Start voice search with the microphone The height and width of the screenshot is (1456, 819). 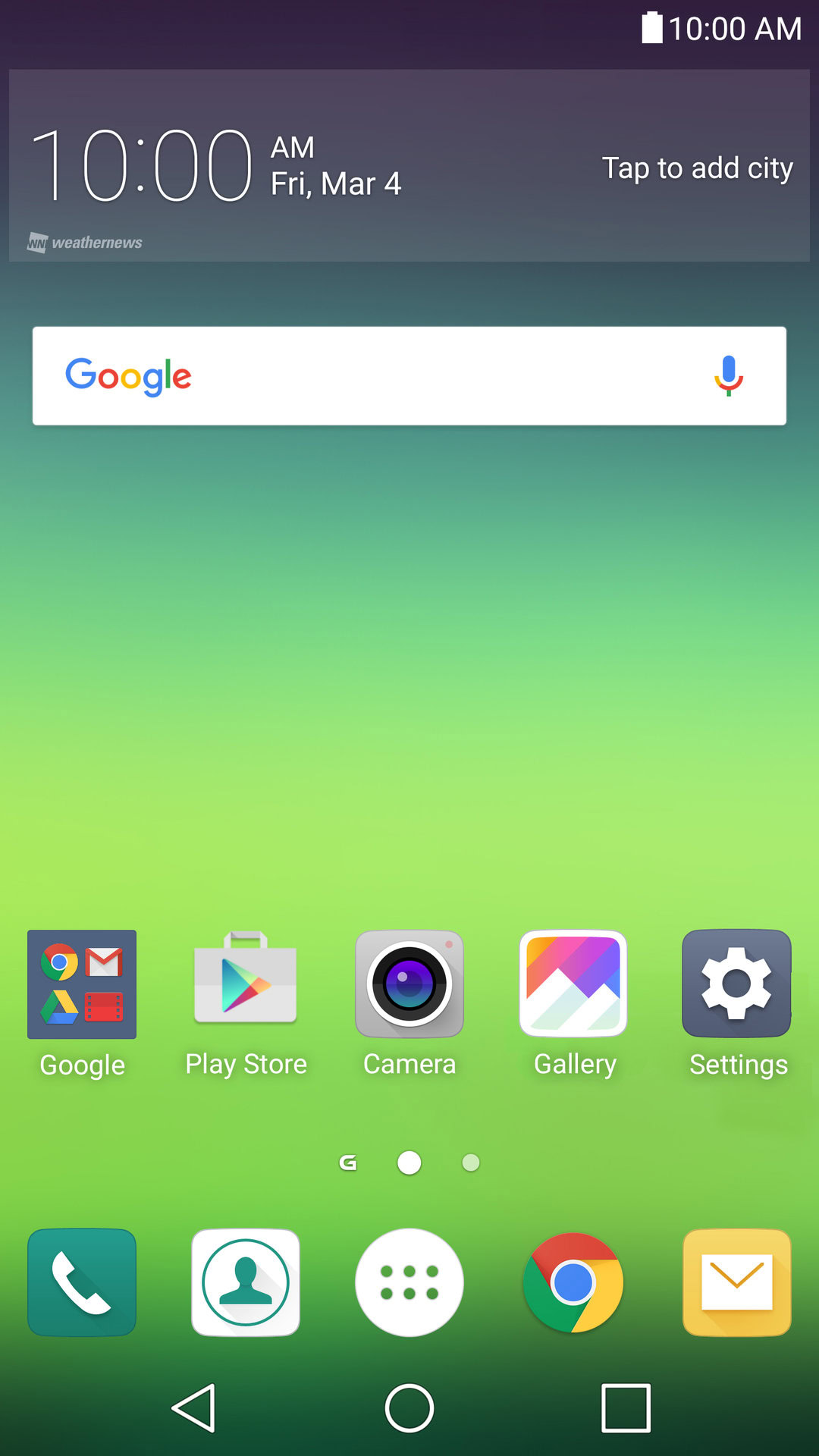[728, 376]
